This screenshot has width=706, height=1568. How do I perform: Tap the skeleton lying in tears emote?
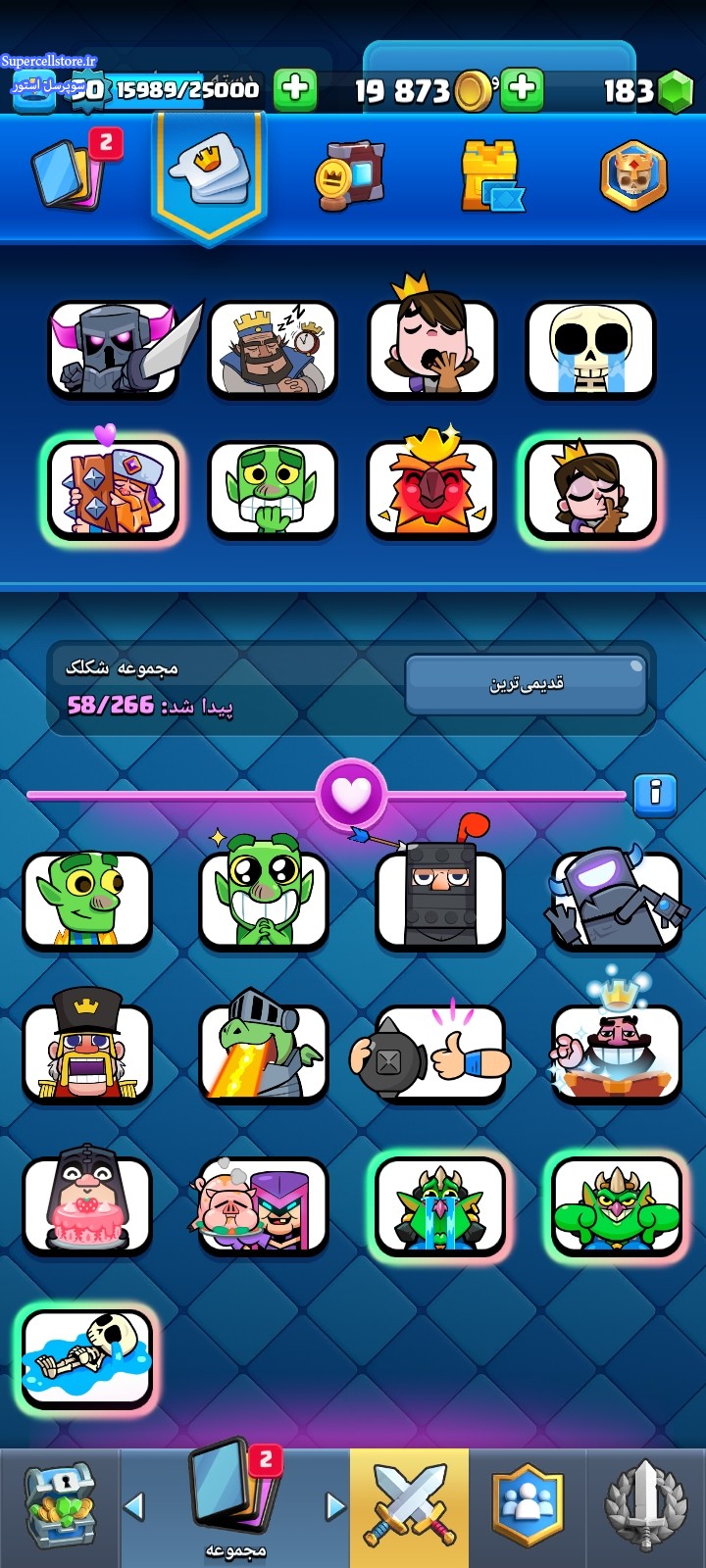(87, 1357)
